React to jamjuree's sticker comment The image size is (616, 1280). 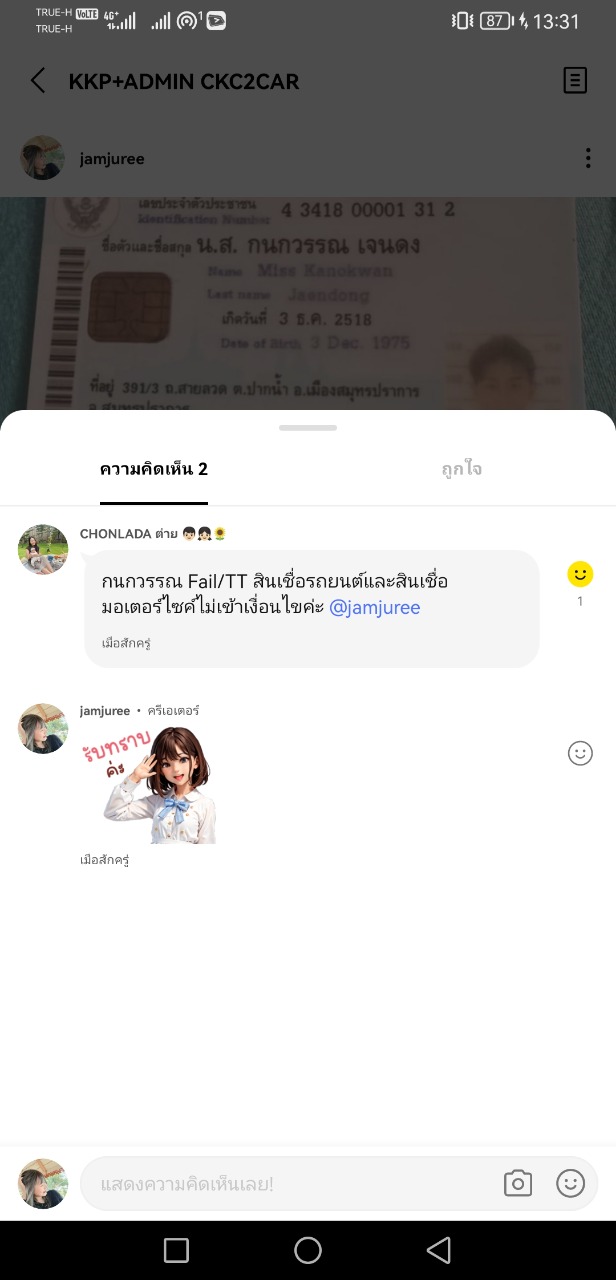[x=580, y=753]
